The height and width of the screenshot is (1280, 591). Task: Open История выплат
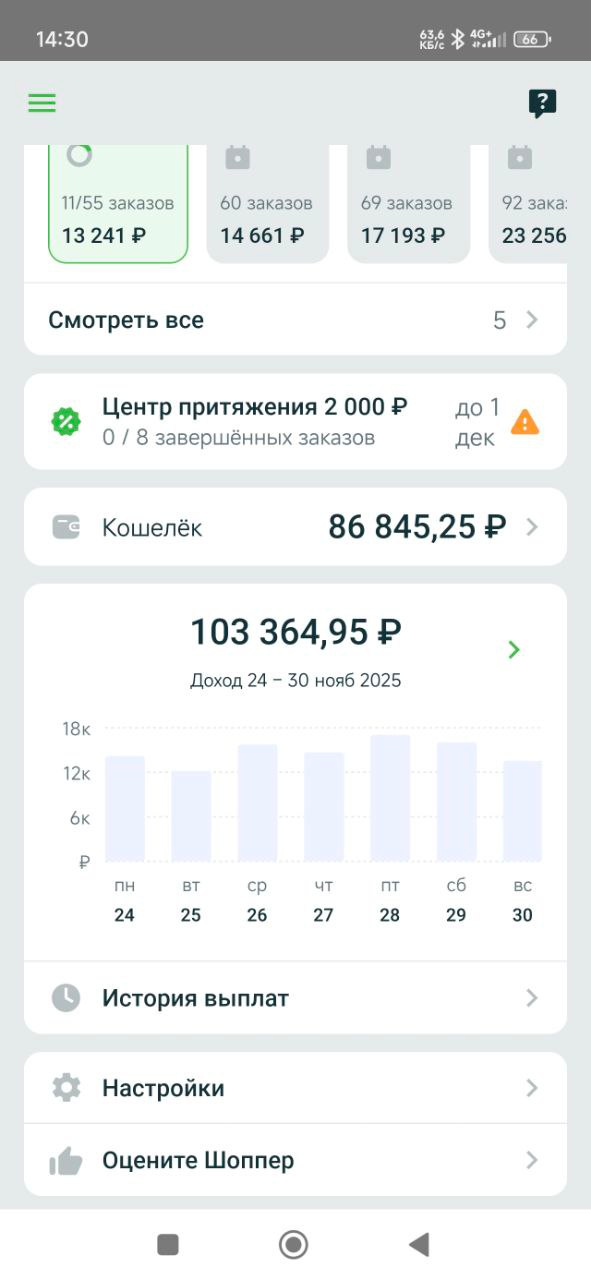pyautogui.click(x=295, y=998)
